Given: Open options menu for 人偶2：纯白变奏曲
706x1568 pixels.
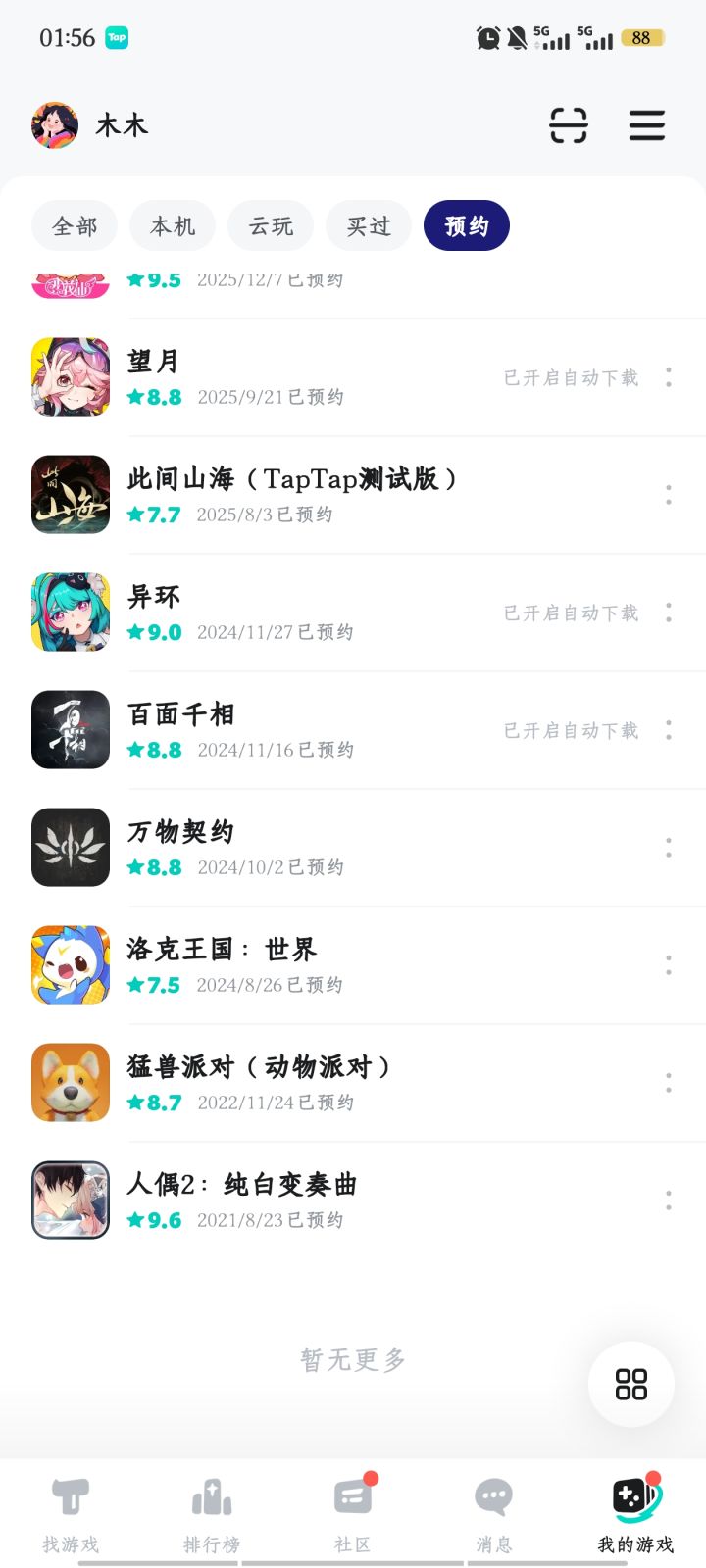Looking at the screenshot, I should pos(668,1200).
